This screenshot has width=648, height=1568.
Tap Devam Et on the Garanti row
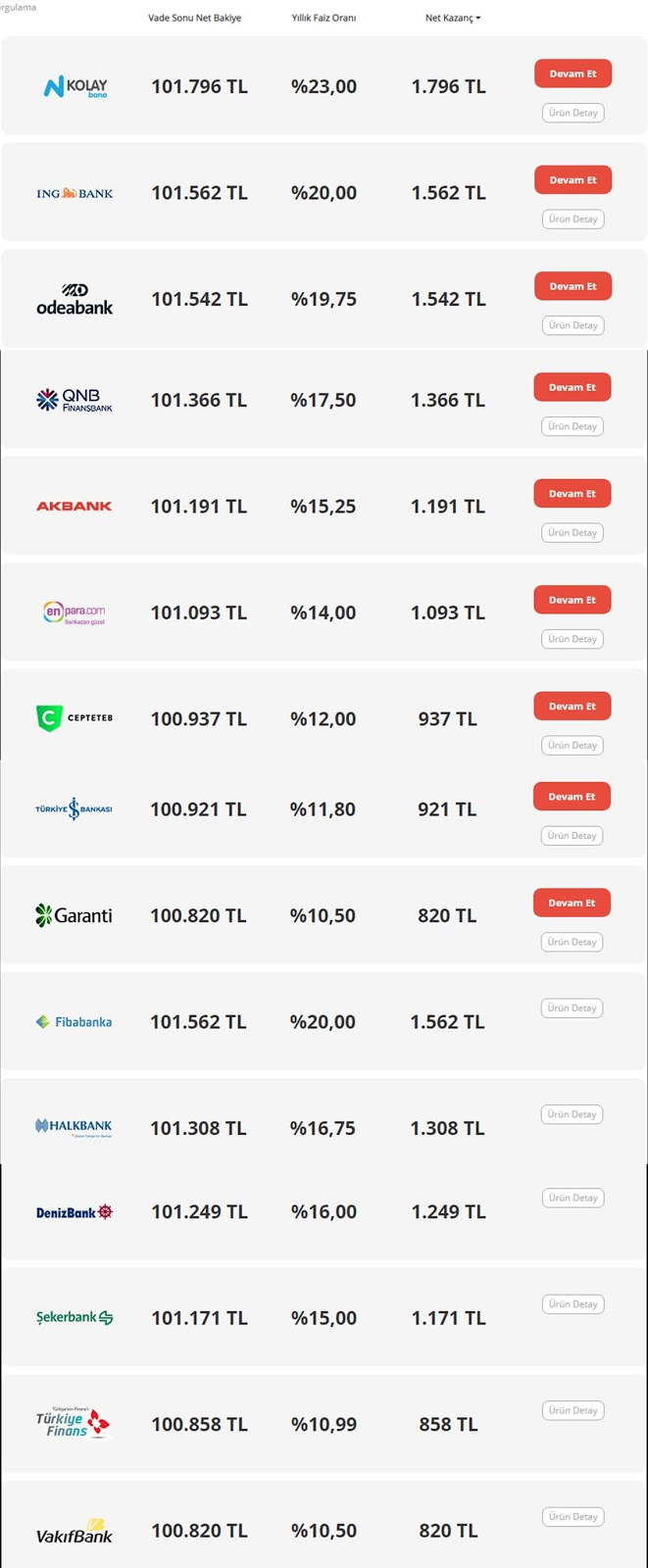click(573, 903)
